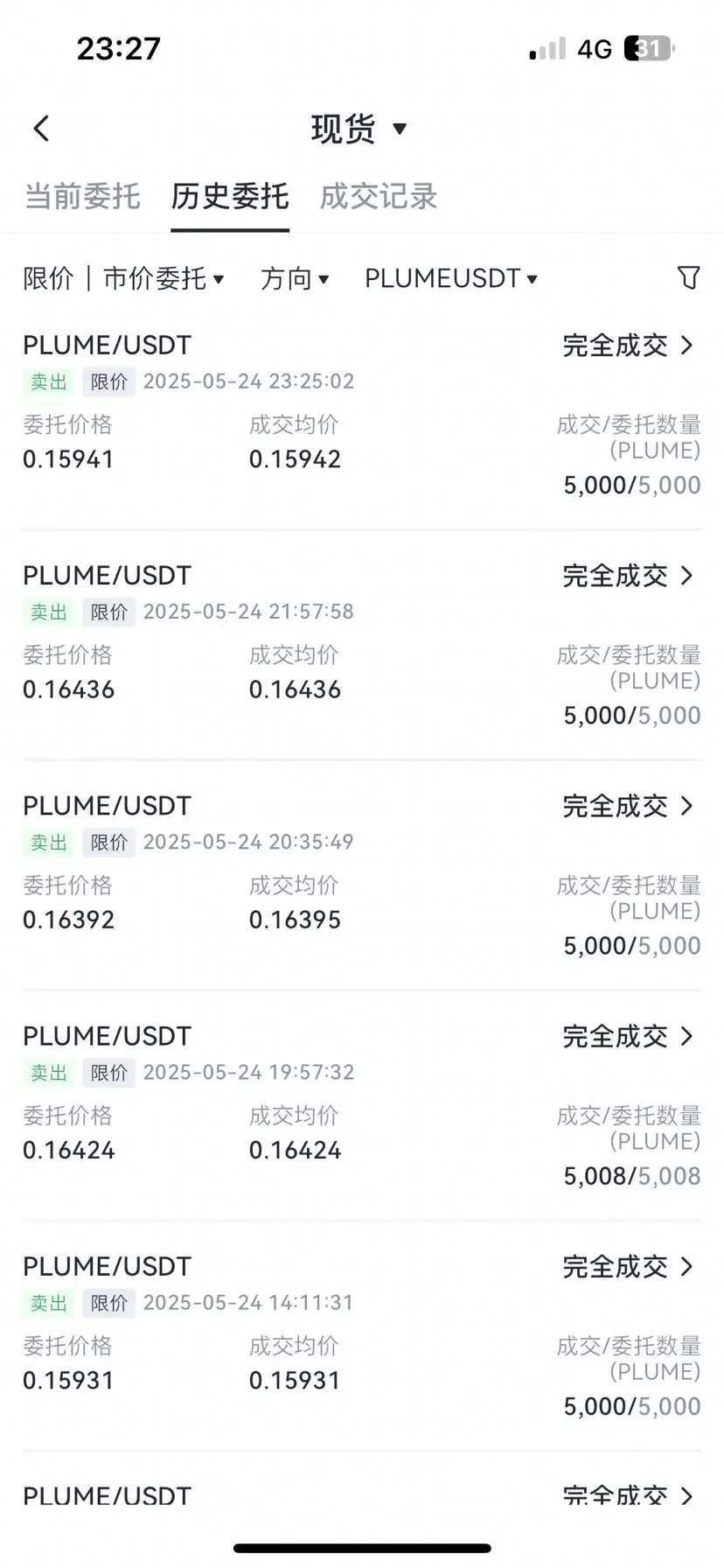This screenshot has width=724, height=1568.
Task: Open 完全成交 details for the 23:25:02 order
Action: 627,346
